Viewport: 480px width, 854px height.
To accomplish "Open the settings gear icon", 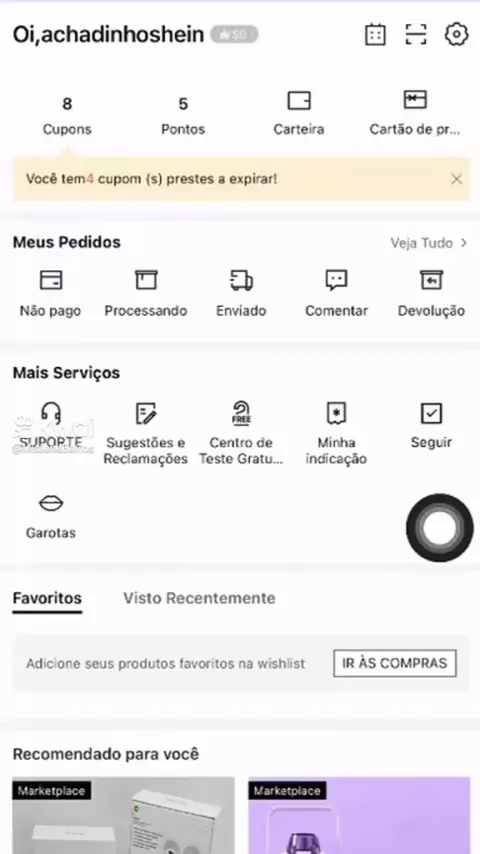I will click(x=456, y=34).
